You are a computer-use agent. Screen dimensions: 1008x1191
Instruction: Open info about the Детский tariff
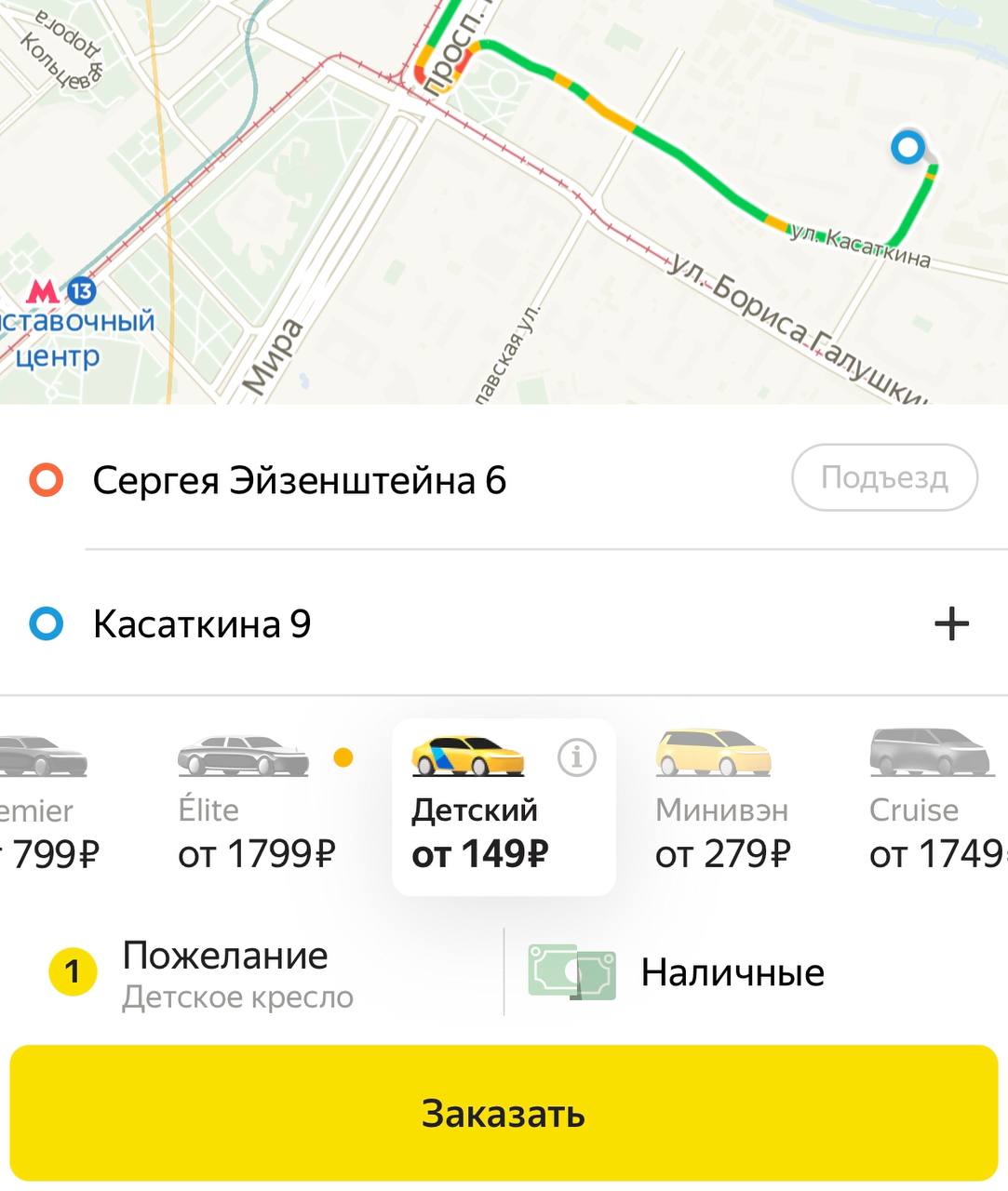tap(576, 757)
